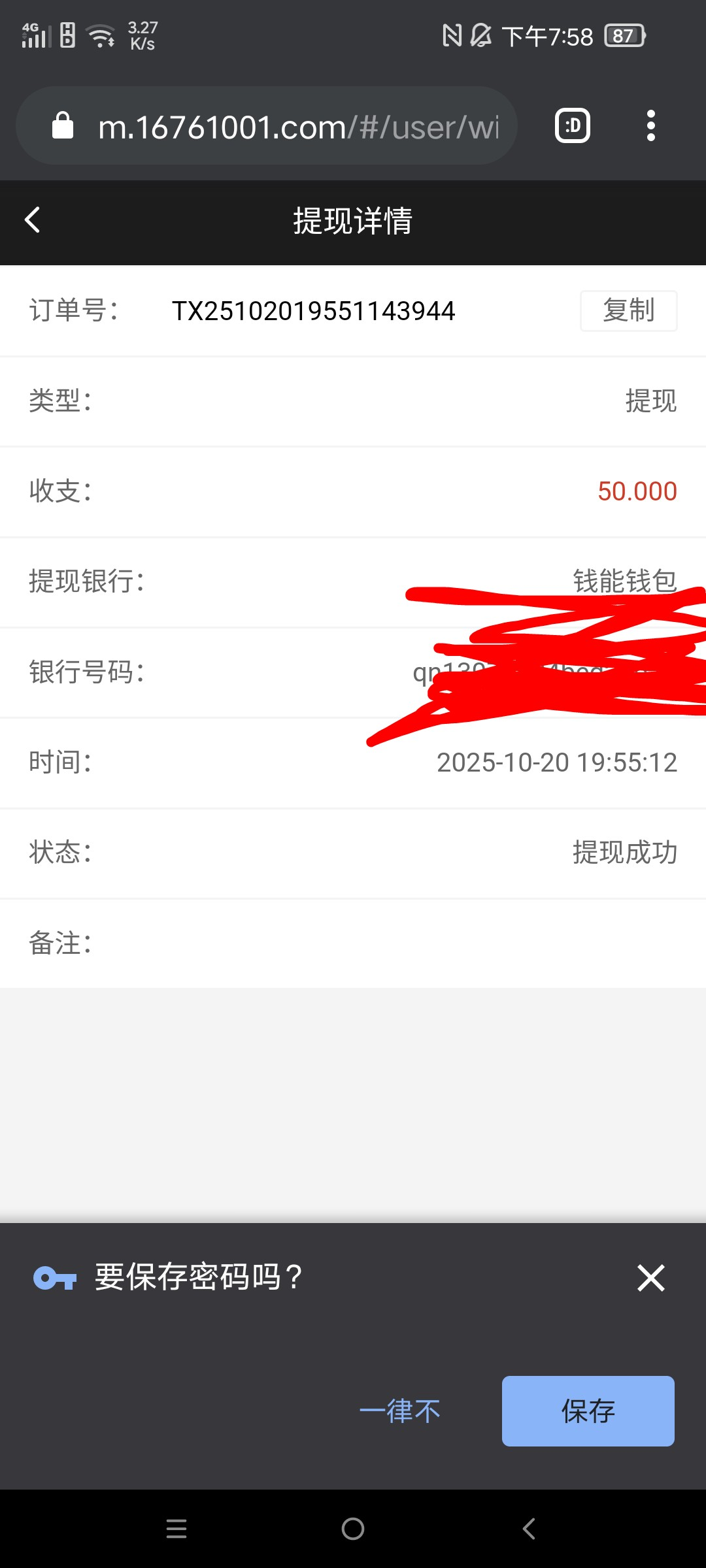
Task: Choose 一律不 for saving password
Action: 400,1411
